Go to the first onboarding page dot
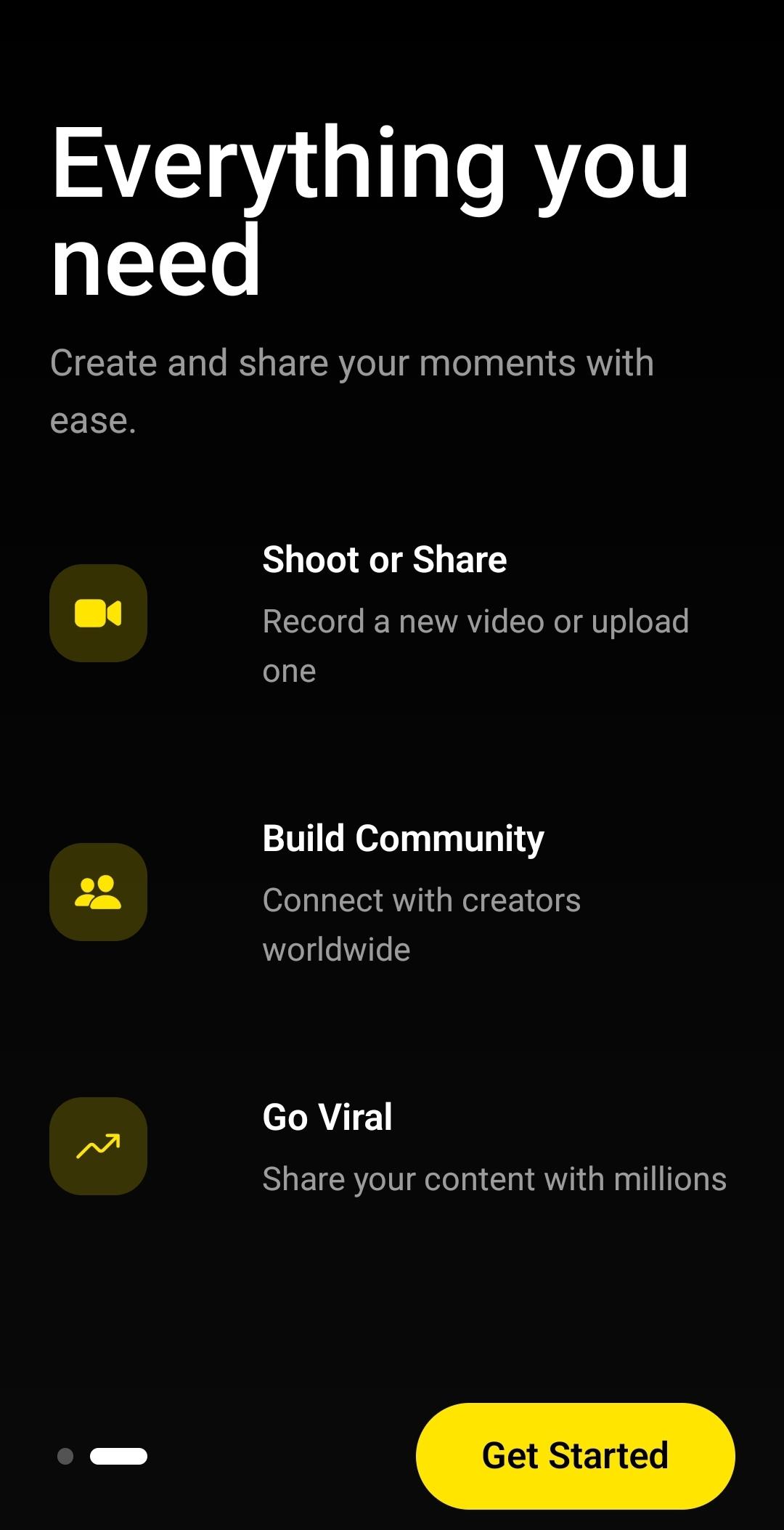The width and height of the screenshot is (784, 1530). (65, 1456)
